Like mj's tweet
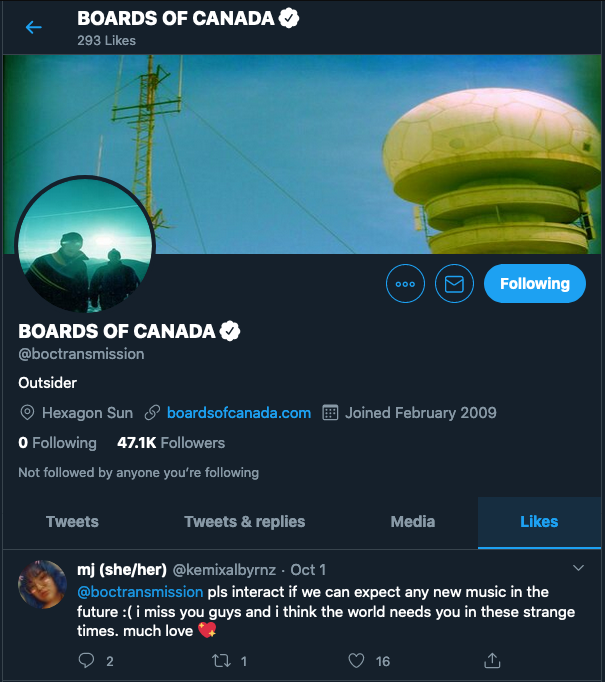This screenshot has height=682, width=605. (x=357, y=660)
